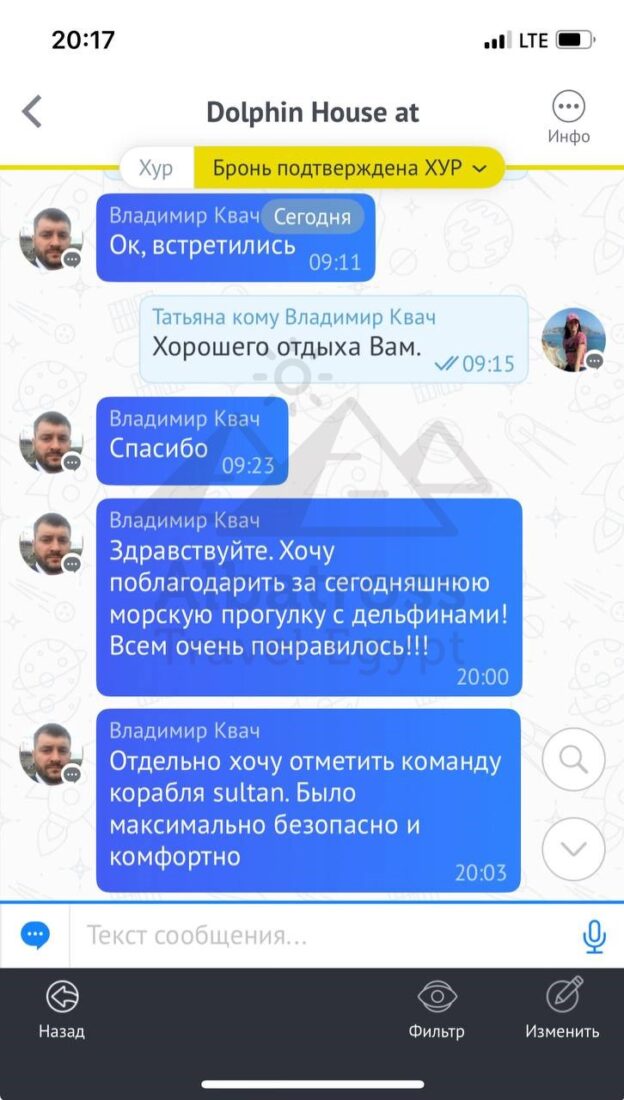Focus the Текст сообщения input field
The width and height of the screenshot is (624, 1100).
pyautogui.click(x=320, y=936)
